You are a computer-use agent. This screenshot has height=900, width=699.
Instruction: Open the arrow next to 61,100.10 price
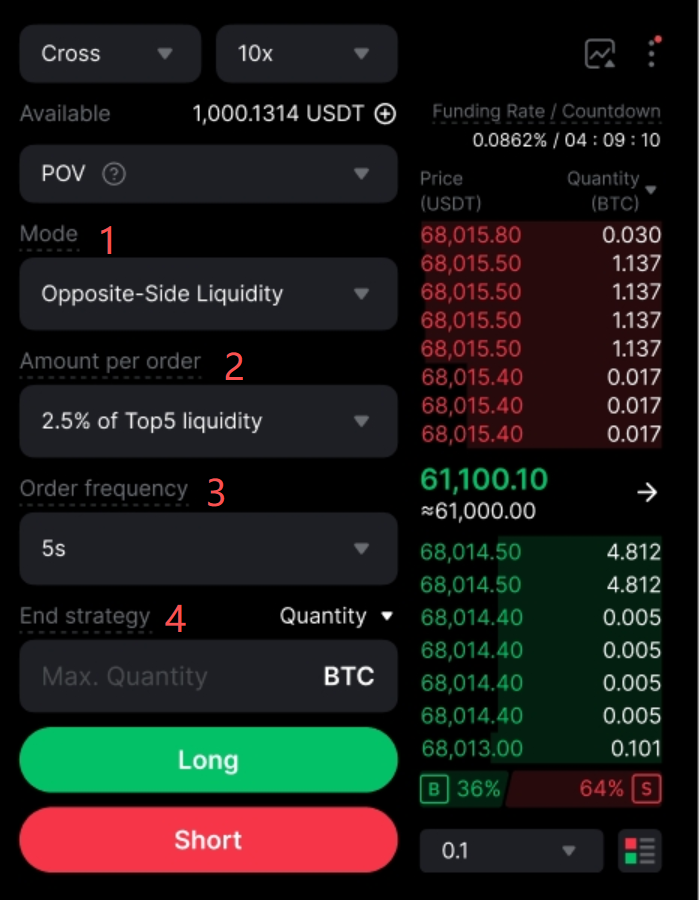pos(647,492)
